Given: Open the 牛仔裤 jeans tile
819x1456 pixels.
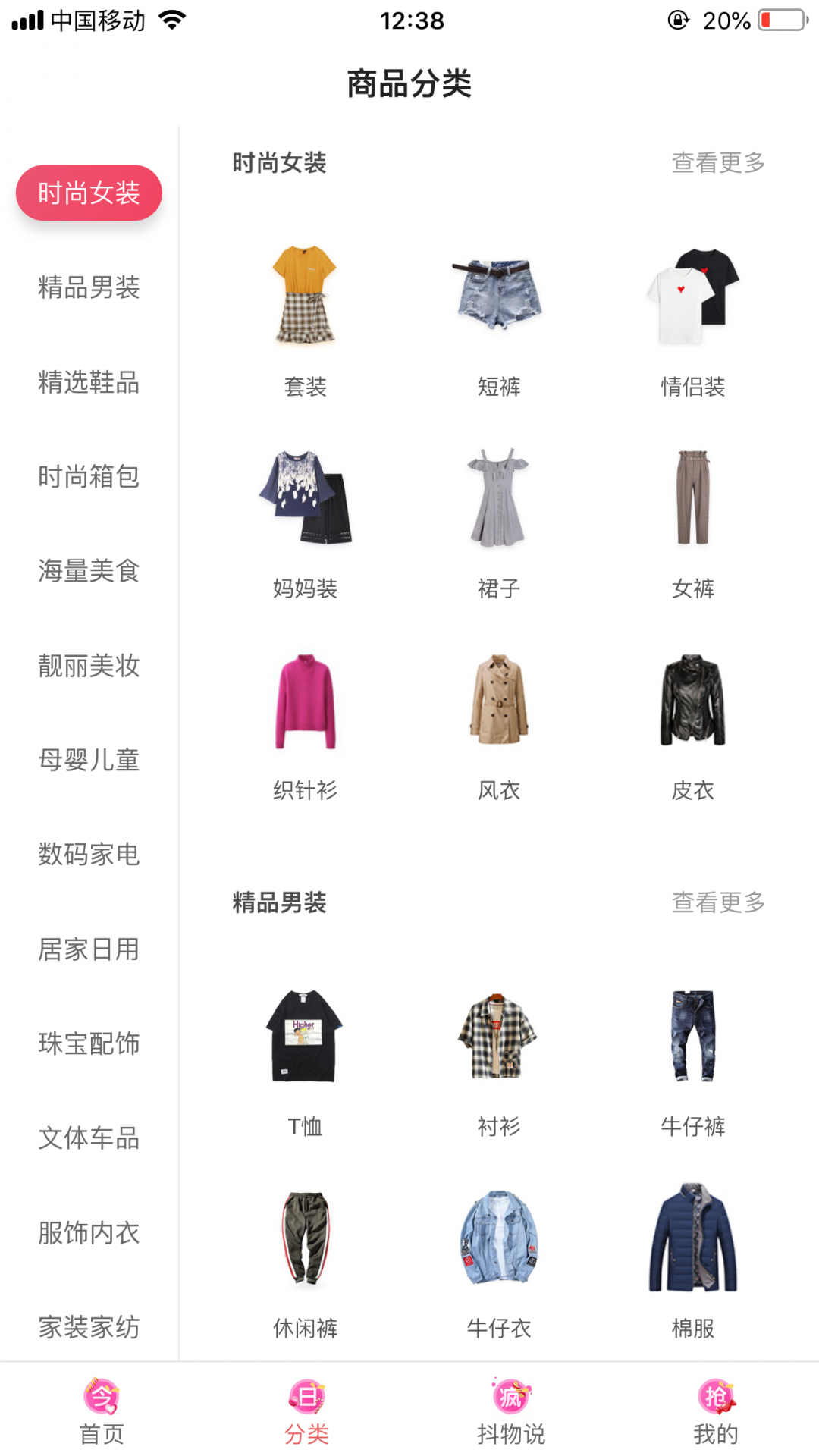Looking at the screenshot, I should pos(692,1059).
